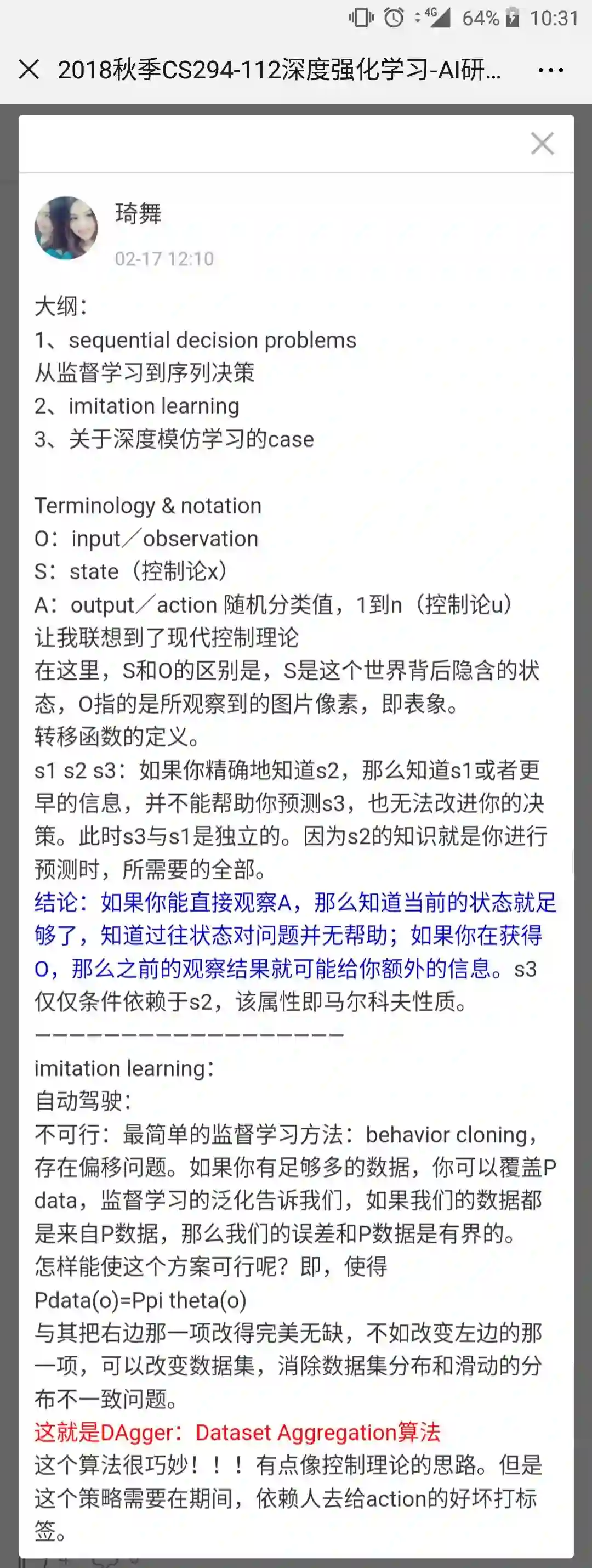Open 琦舞's profile picture

(66, 228)
